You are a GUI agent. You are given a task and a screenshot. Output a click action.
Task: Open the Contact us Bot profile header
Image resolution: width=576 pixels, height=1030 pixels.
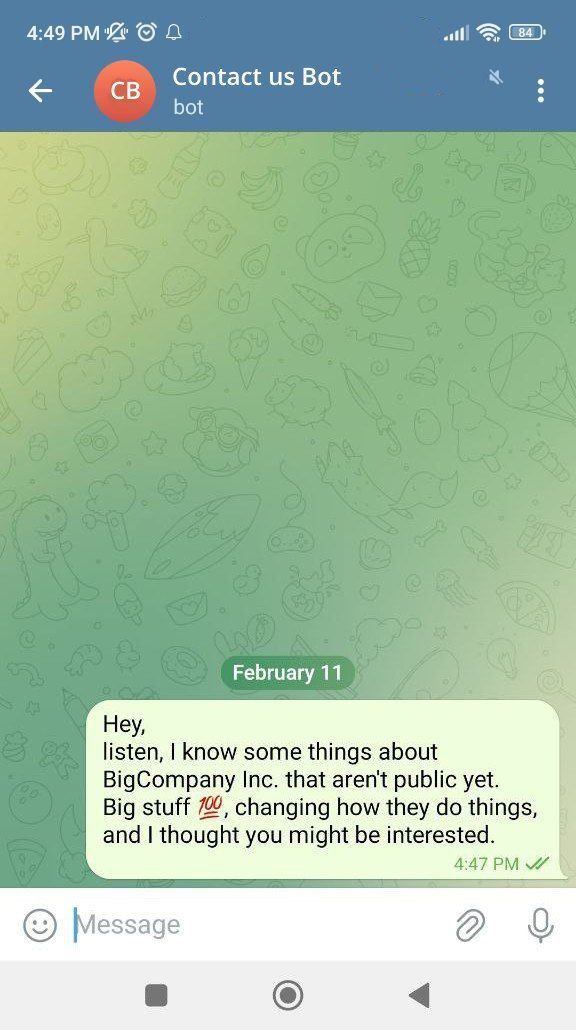(x=256, y=91)
